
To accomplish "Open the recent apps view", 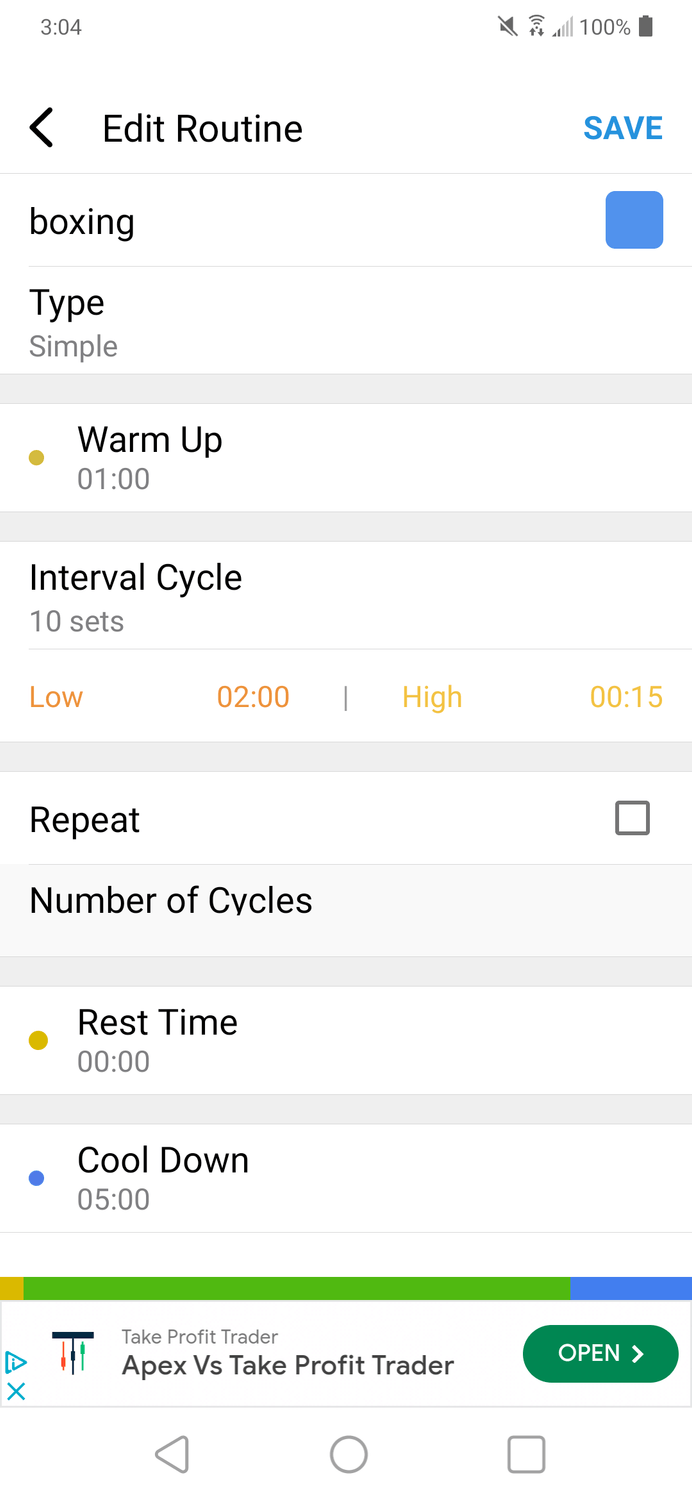I will click(526, 1454).
